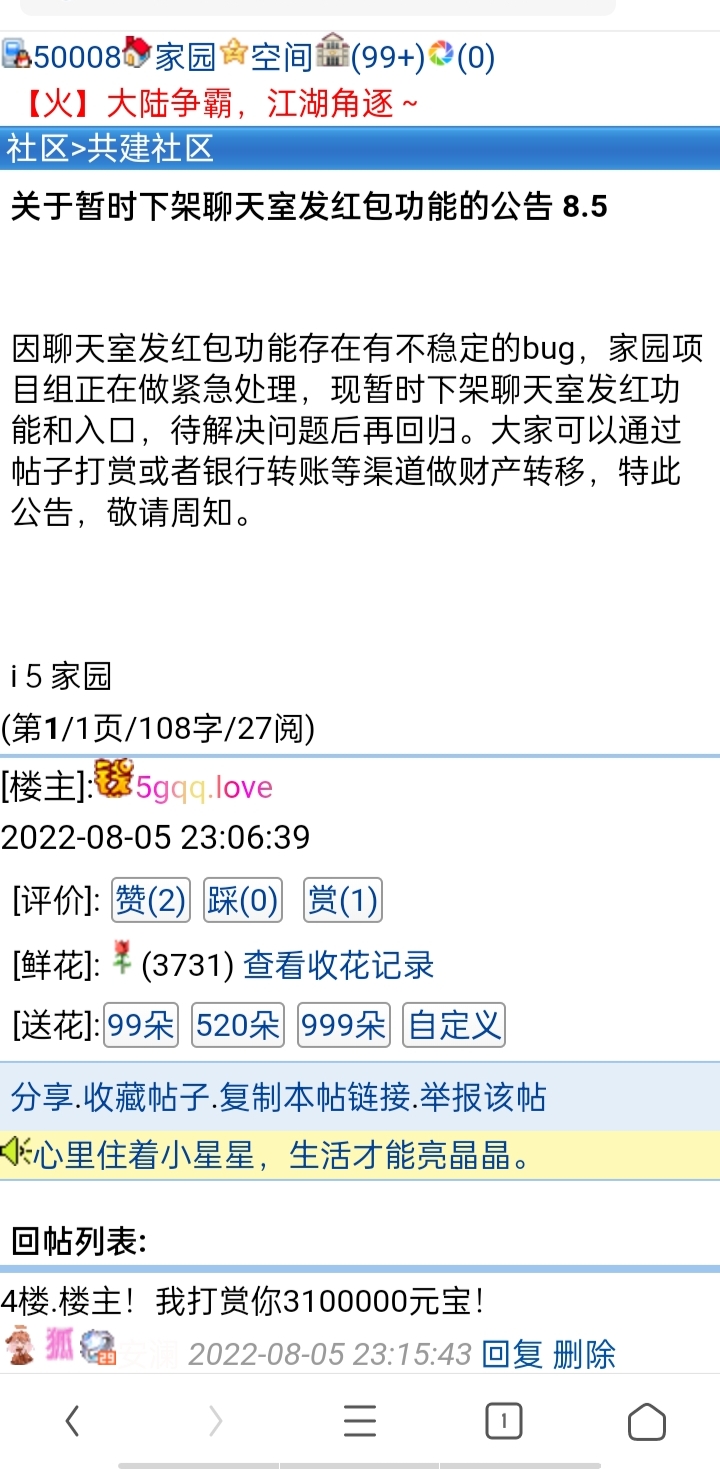Send 99朵 flowers
The image size is (720, 1469).
tap(141, 1026)
